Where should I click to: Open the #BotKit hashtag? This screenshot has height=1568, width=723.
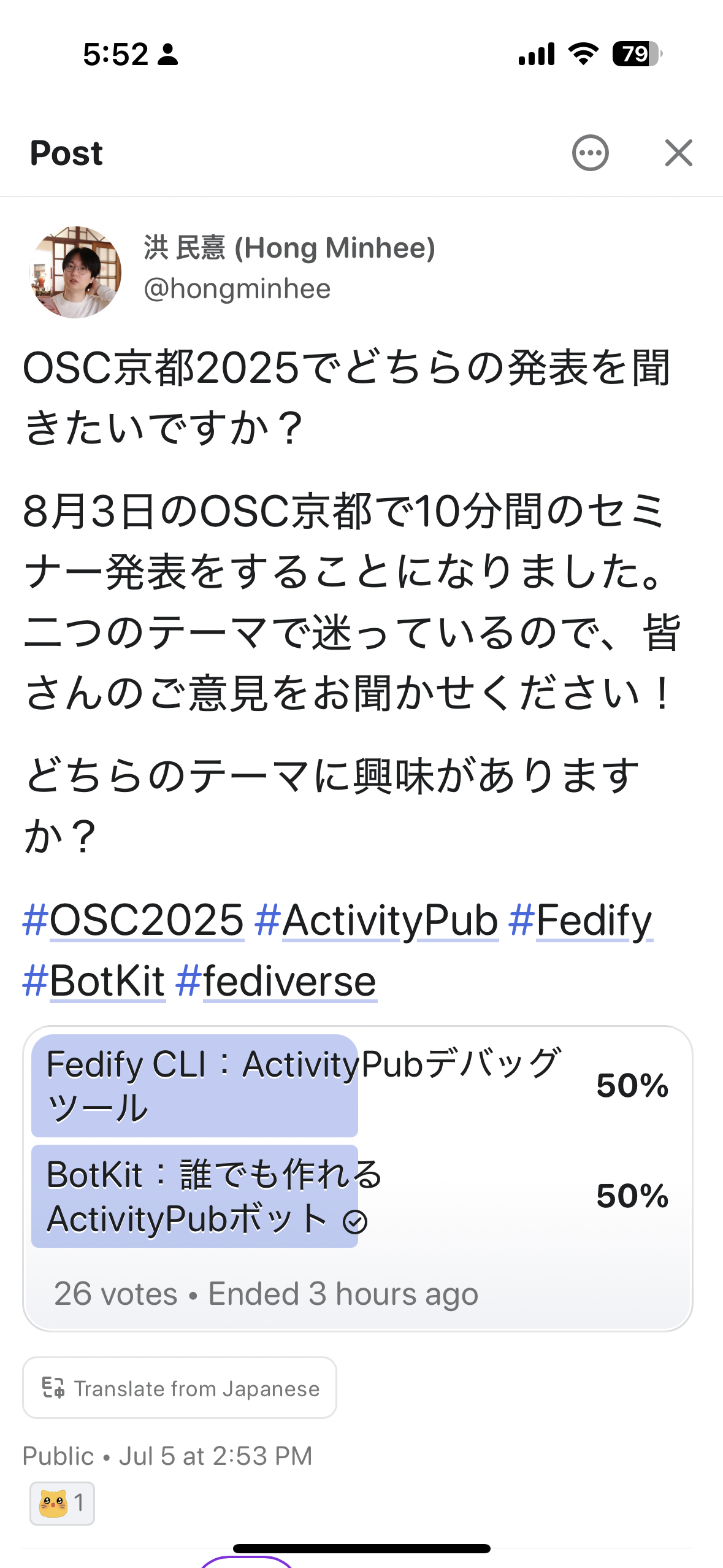[94, 980]
